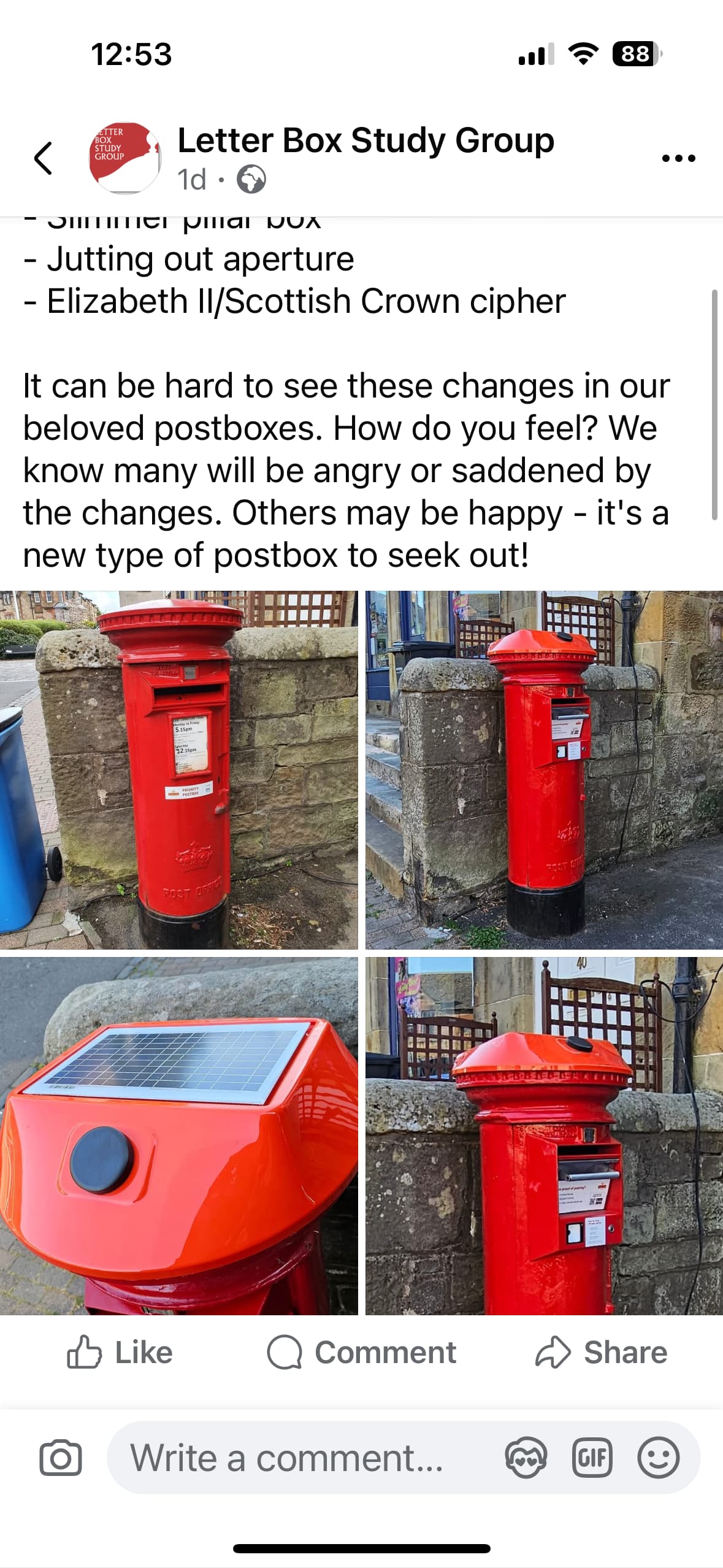Open the postbox photo with trellis fence behind
This screenshot has height=1568, width=723.
(544, 1136)
